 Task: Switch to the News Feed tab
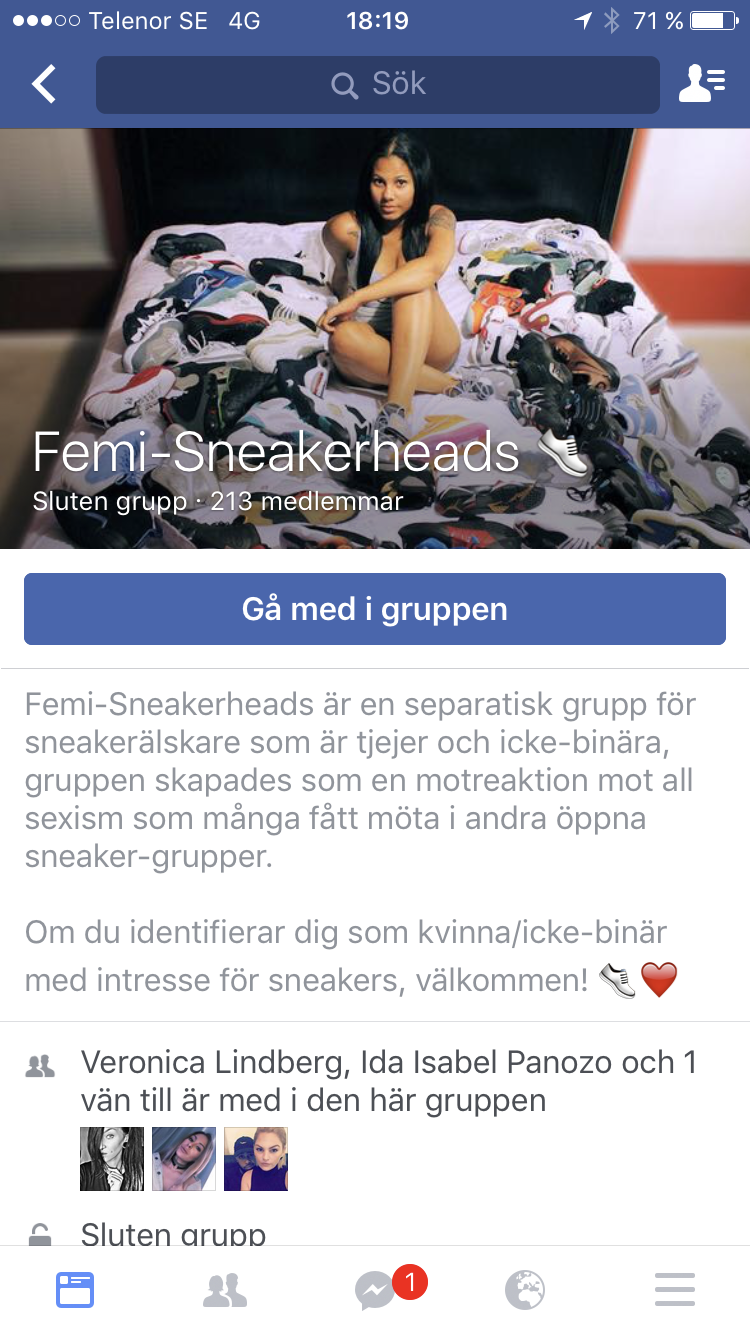point(75,1290)
